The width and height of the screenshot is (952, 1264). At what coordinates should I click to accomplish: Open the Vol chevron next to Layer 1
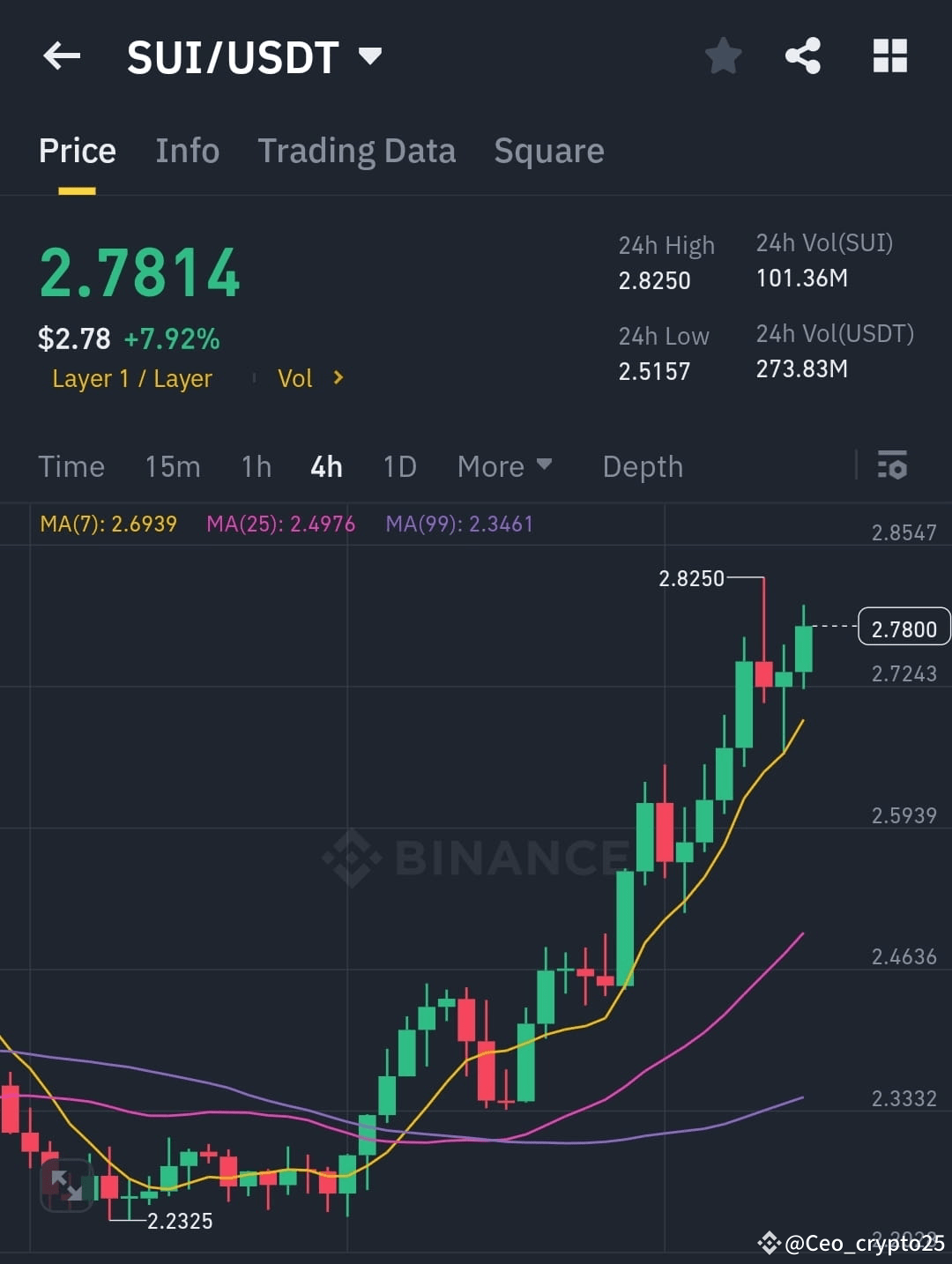pos(338,378)
